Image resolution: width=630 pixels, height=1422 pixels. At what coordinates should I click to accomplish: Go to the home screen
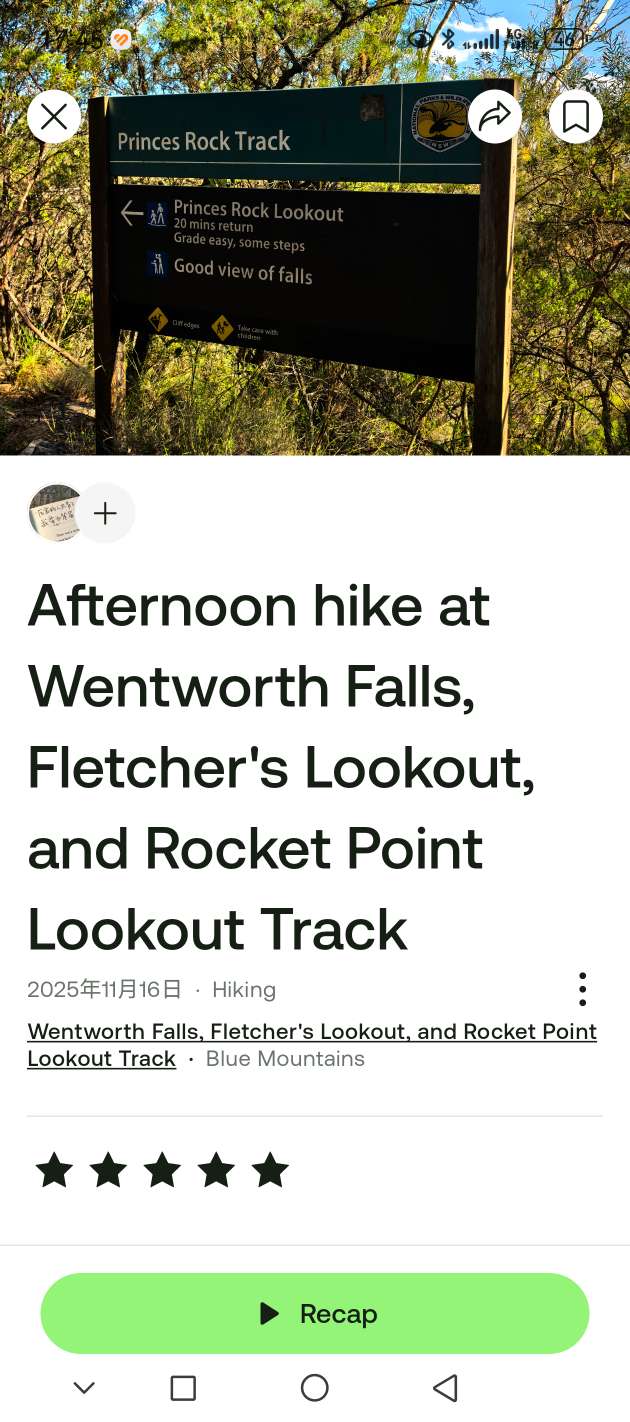(315, 1388)
